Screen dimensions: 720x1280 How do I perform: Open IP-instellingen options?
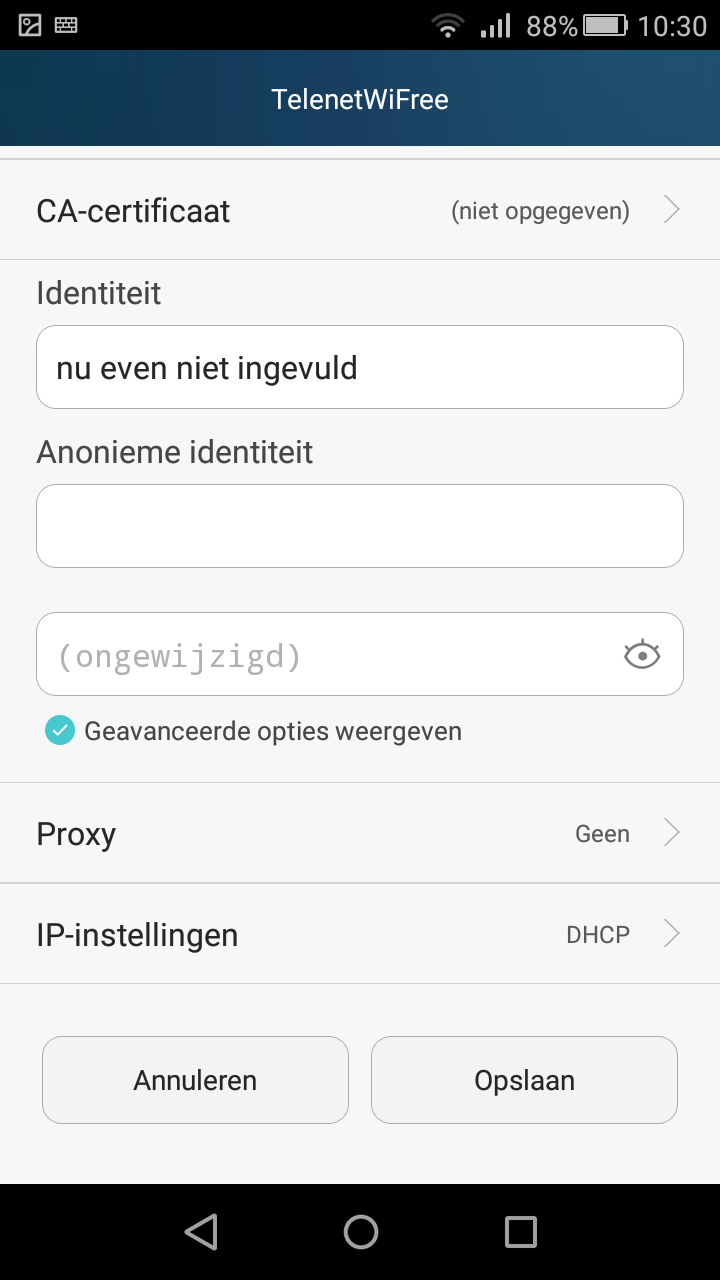click(x=360, y=935)
